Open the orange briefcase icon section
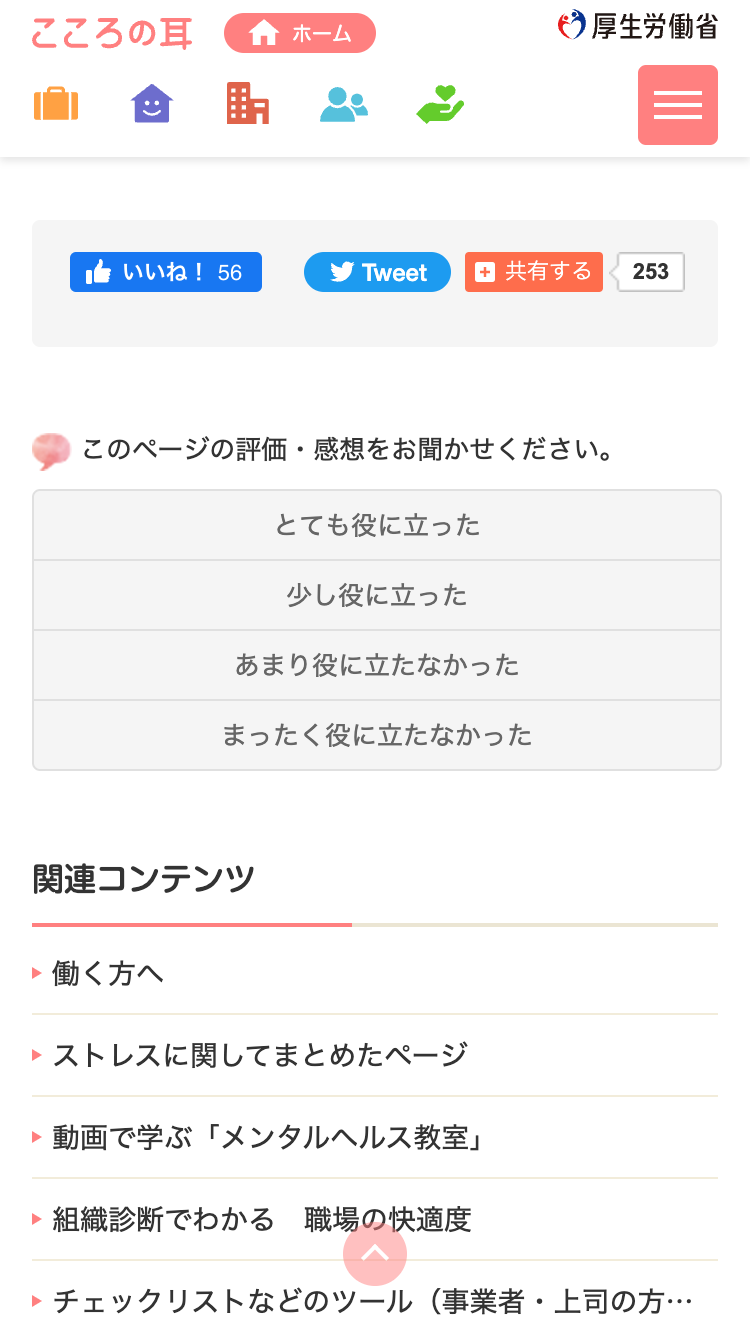The width and height of the screenshot is (750, 1334). click(x=56, y=104)
